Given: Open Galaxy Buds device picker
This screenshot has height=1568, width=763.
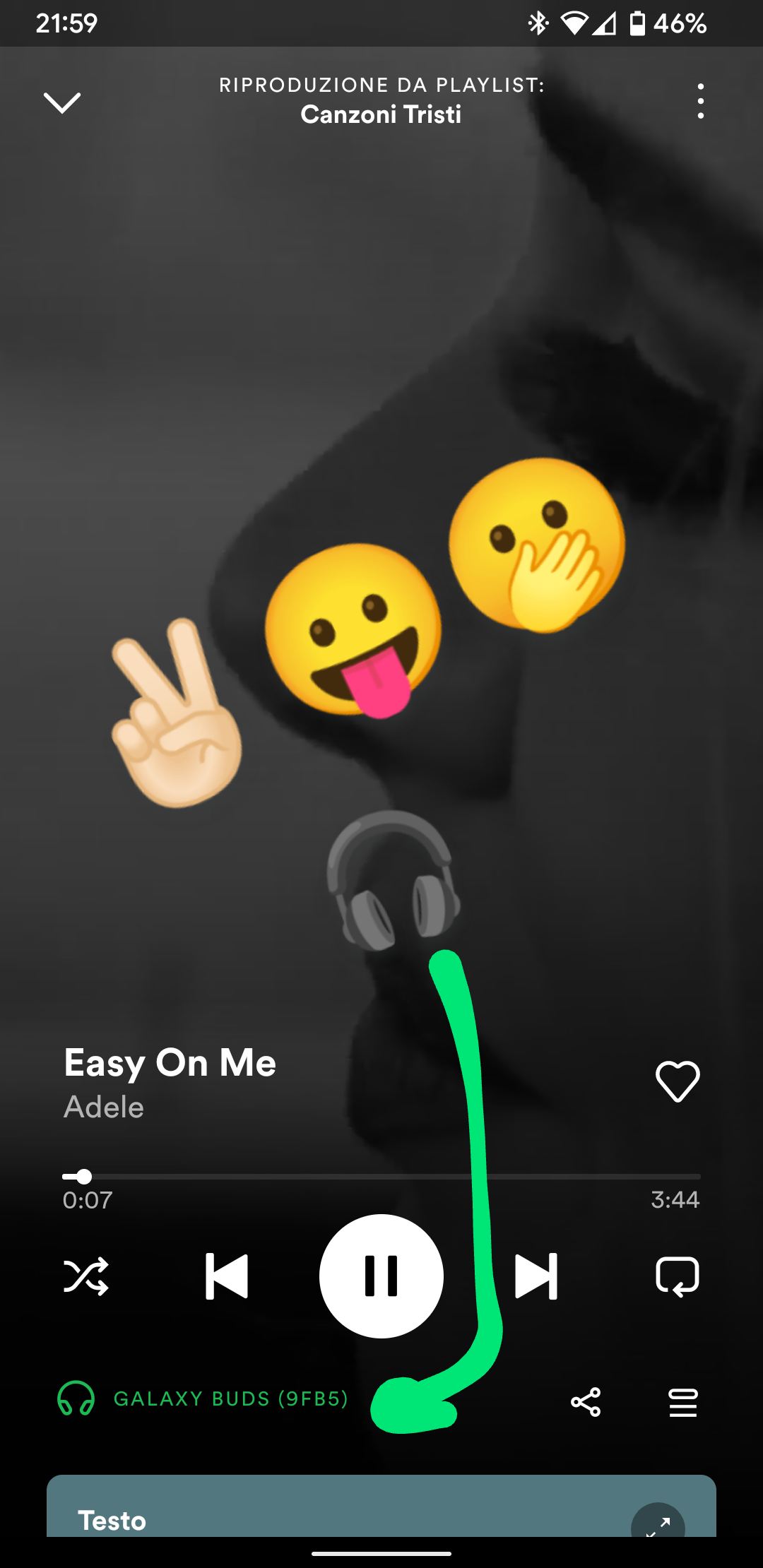Looking at the screenshot, I should 203,1398.
